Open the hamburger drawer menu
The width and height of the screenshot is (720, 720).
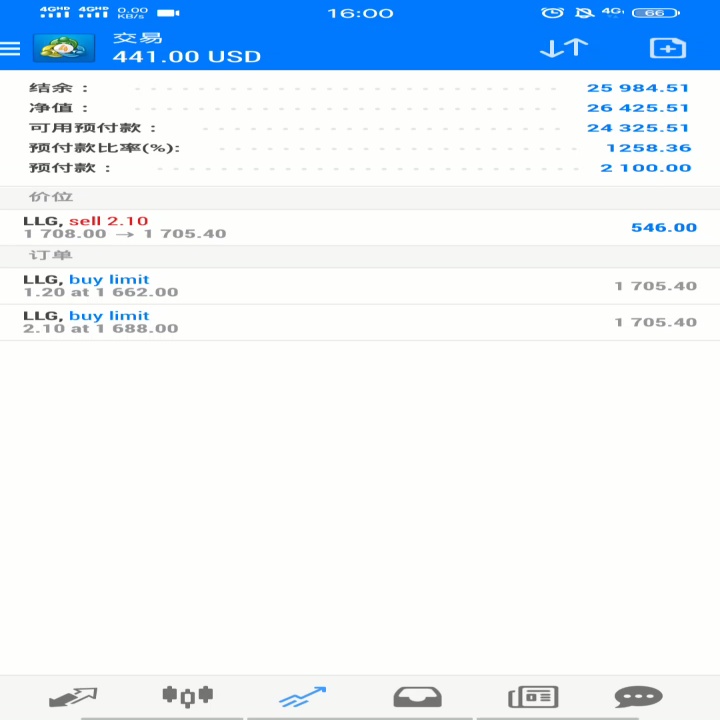click(x=10, y=48)
